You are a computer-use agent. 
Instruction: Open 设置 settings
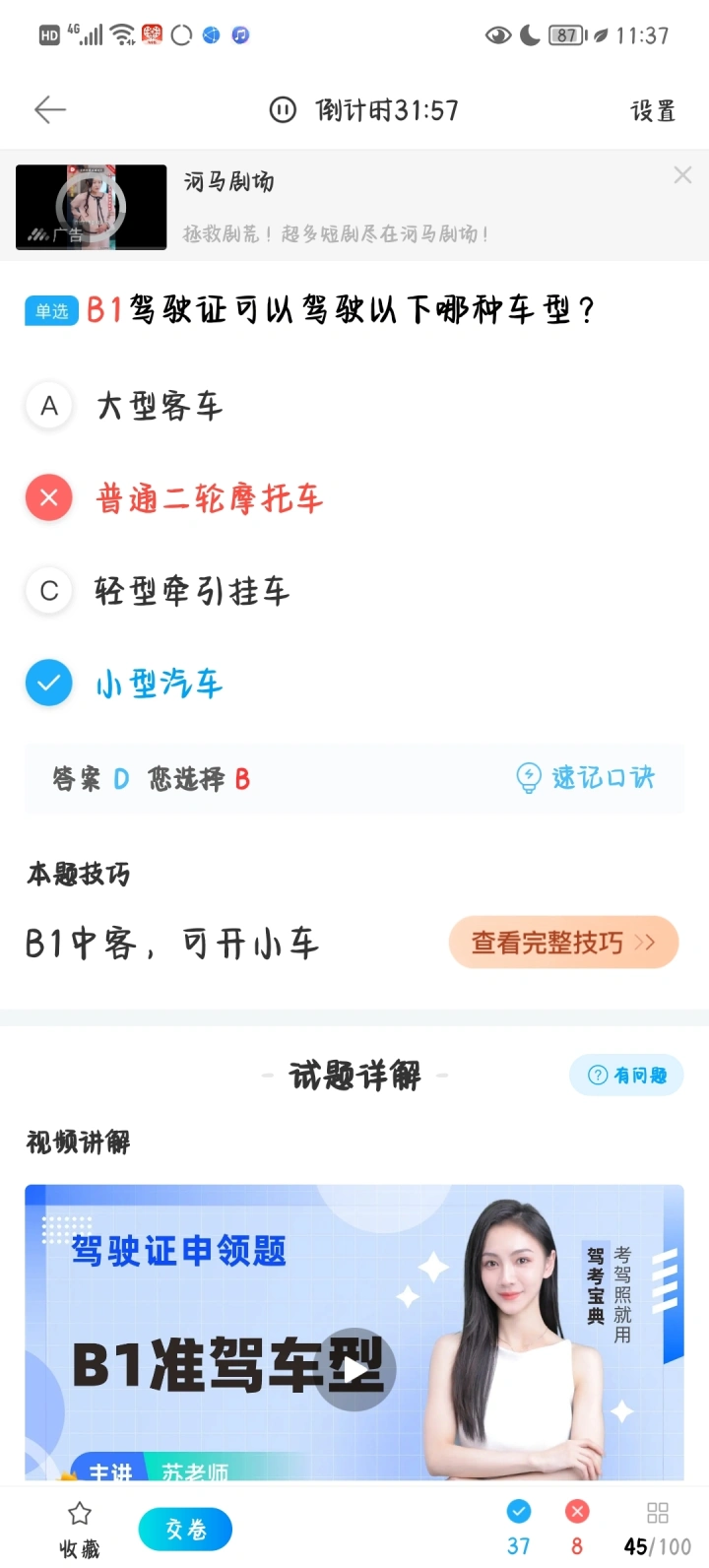tap(653, 110)
